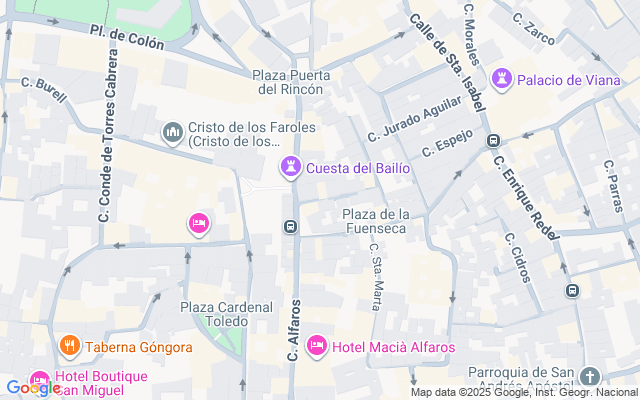Select the Cristo de los Faroles pin

click(x=172, y=132)
